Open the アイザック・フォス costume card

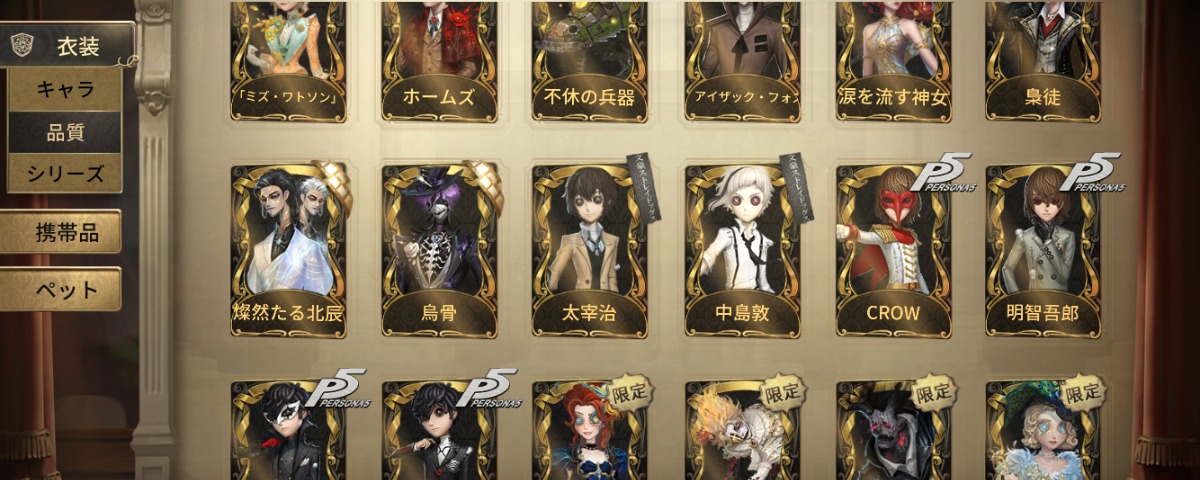742,60
